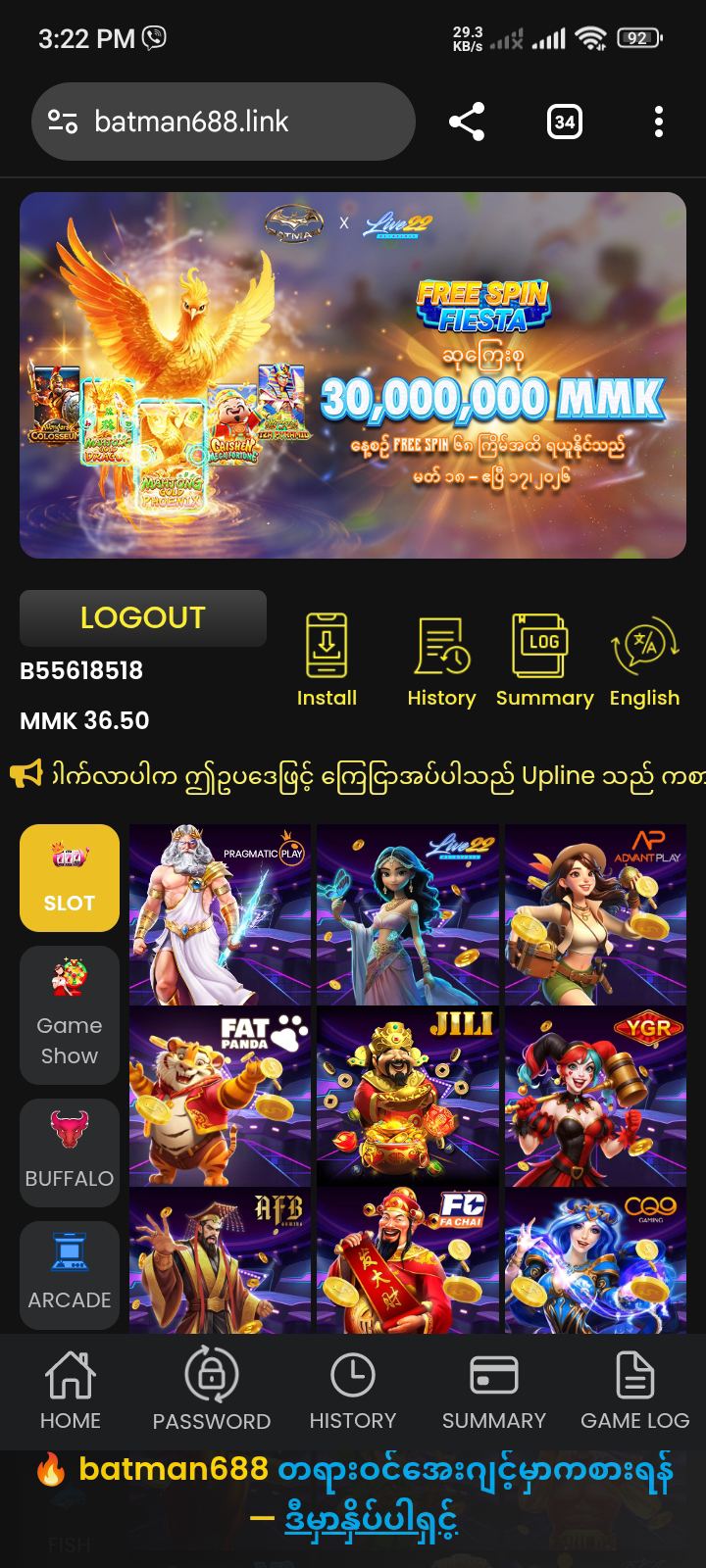The image size is (706, 1568).
Task: Open the GAME LOG tab
Action: 634,1391
